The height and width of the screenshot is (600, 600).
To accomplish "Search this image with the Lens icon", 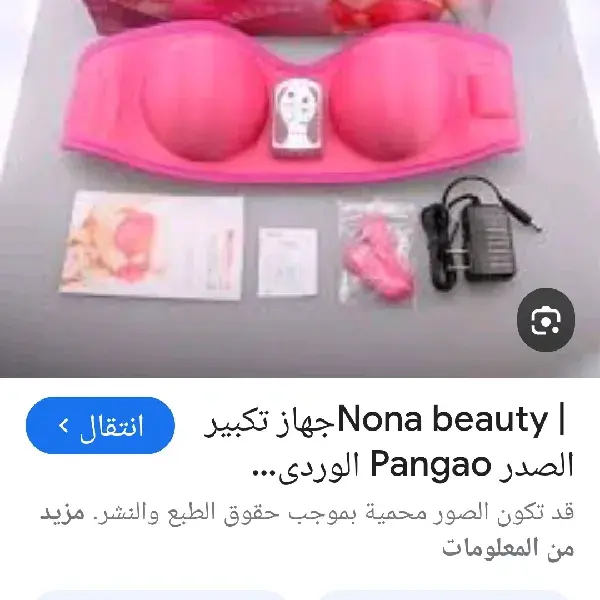I will pyautogui.click(x=546, y=320).
